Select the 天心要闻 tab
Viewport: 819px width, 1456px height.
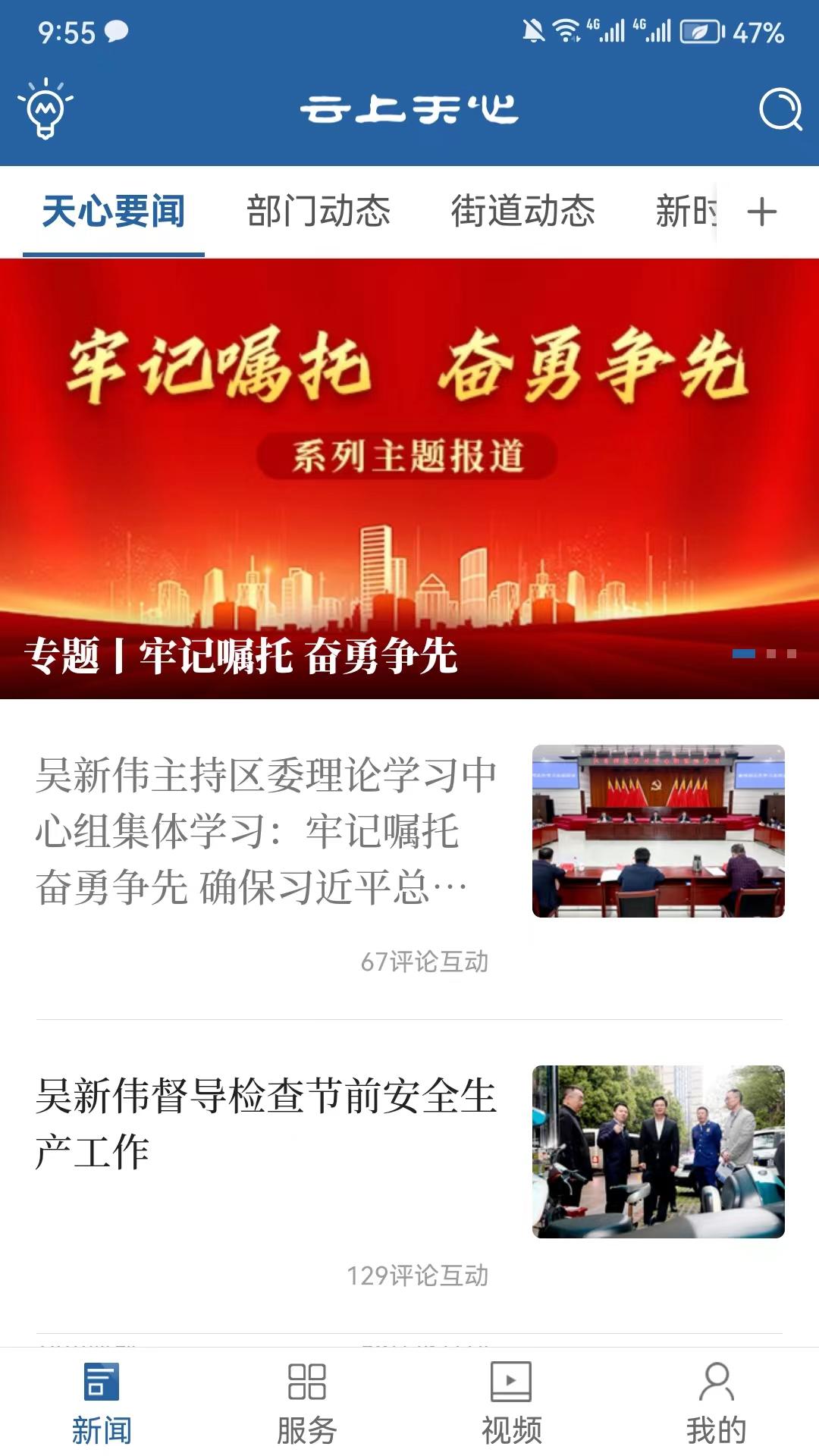pos(114,213)
